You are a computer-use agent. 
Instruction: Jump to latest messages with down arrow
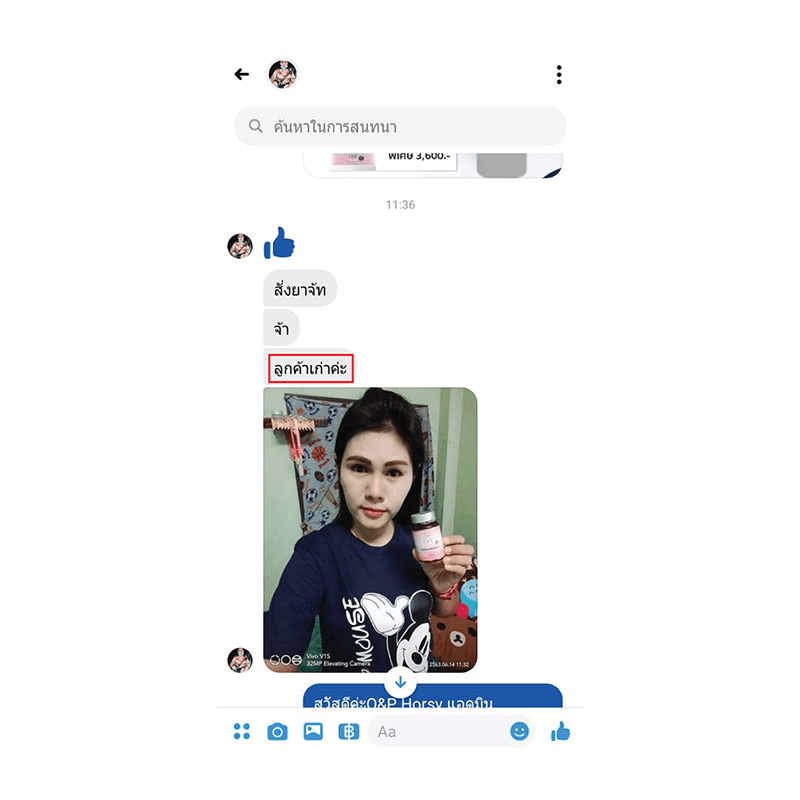[400, 682]
